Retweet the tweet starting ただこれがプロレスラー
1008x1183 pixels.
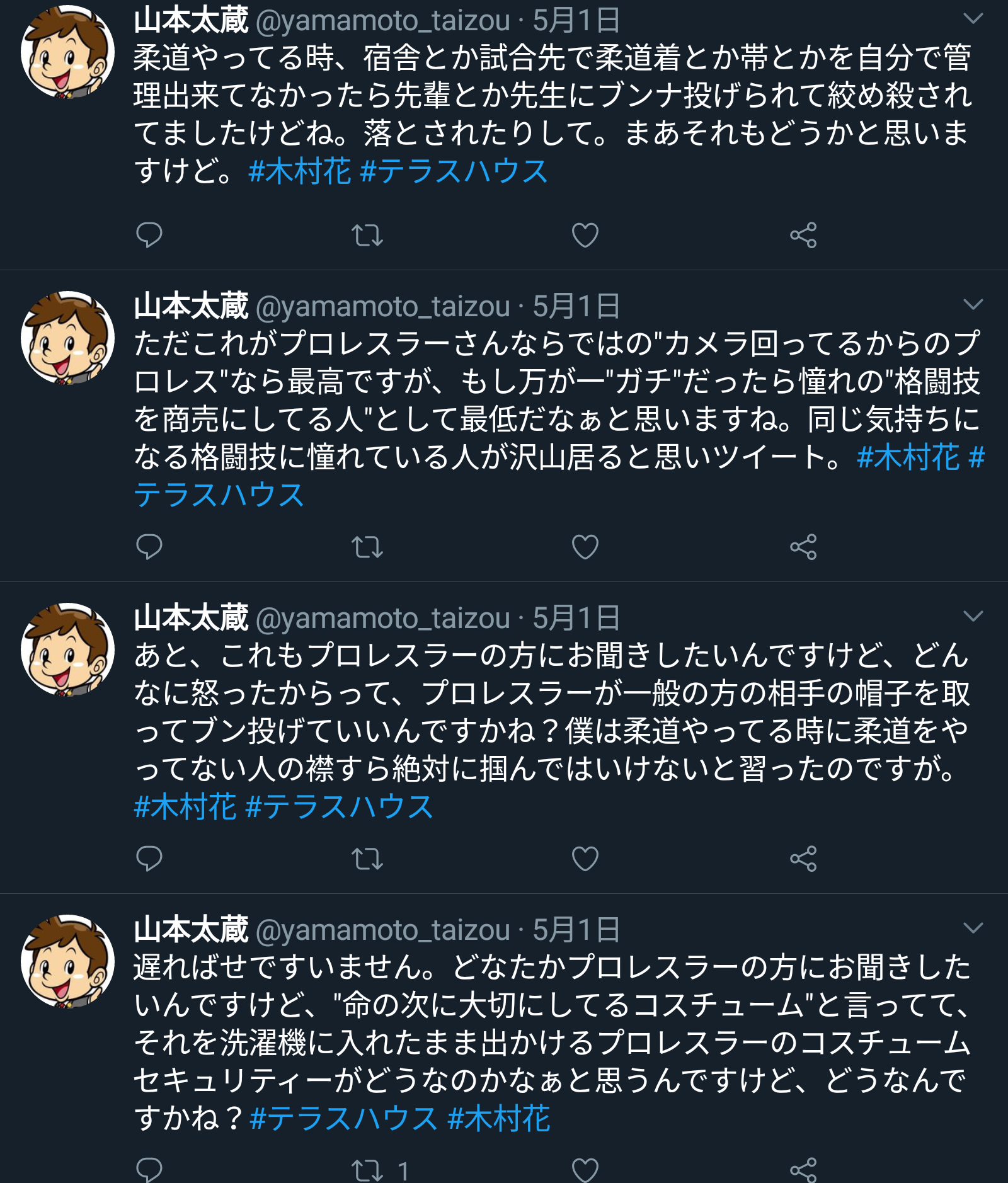[367, 546]
